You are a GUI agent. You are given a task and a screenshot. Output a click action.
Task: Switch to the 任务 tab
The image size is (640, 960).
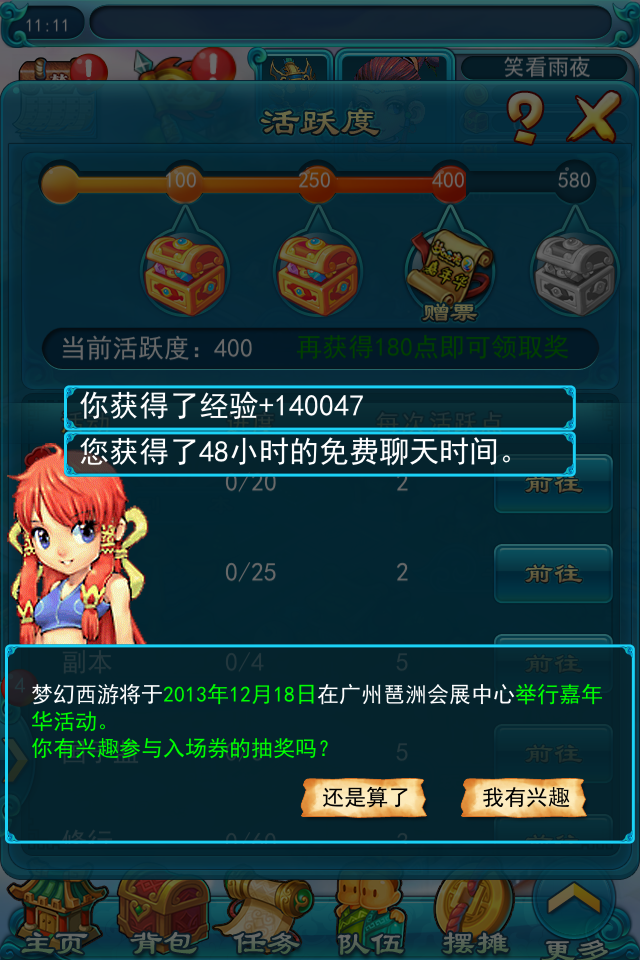click(265, 915)
